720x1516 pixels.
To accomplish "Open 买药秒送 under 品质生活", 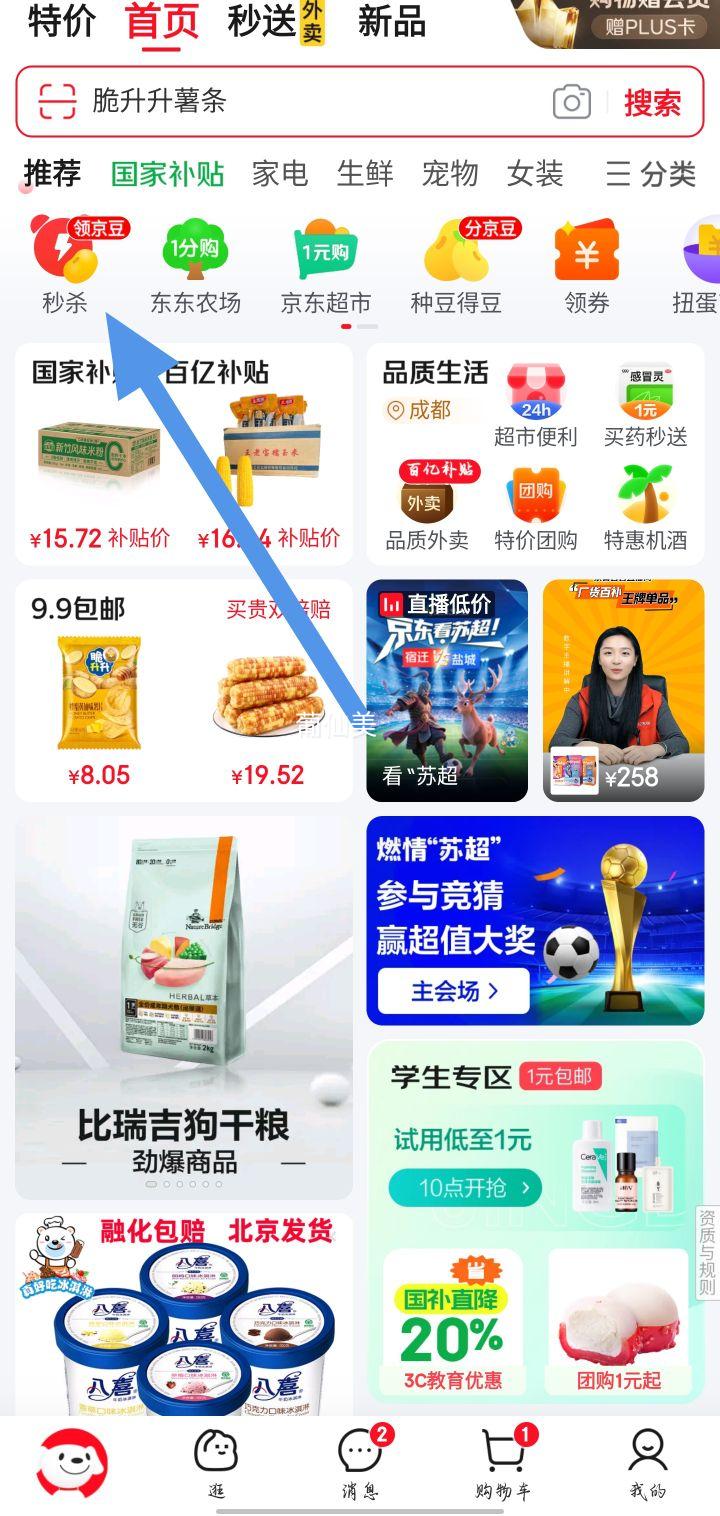I will click(x=645, y=406).
